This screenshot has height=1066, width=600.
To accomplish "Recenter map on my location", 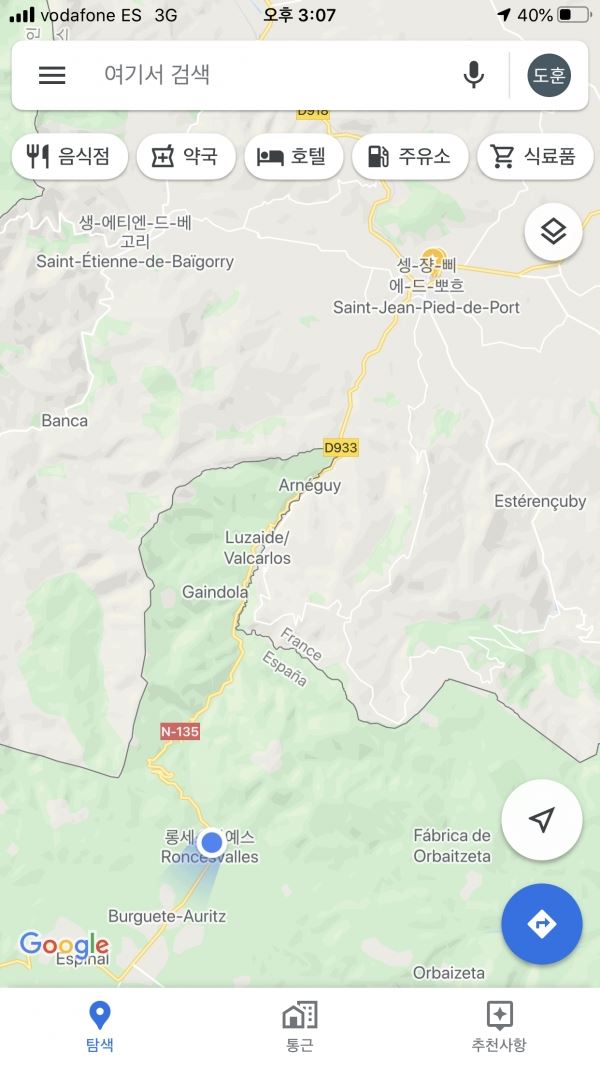I will click(541, 820).
